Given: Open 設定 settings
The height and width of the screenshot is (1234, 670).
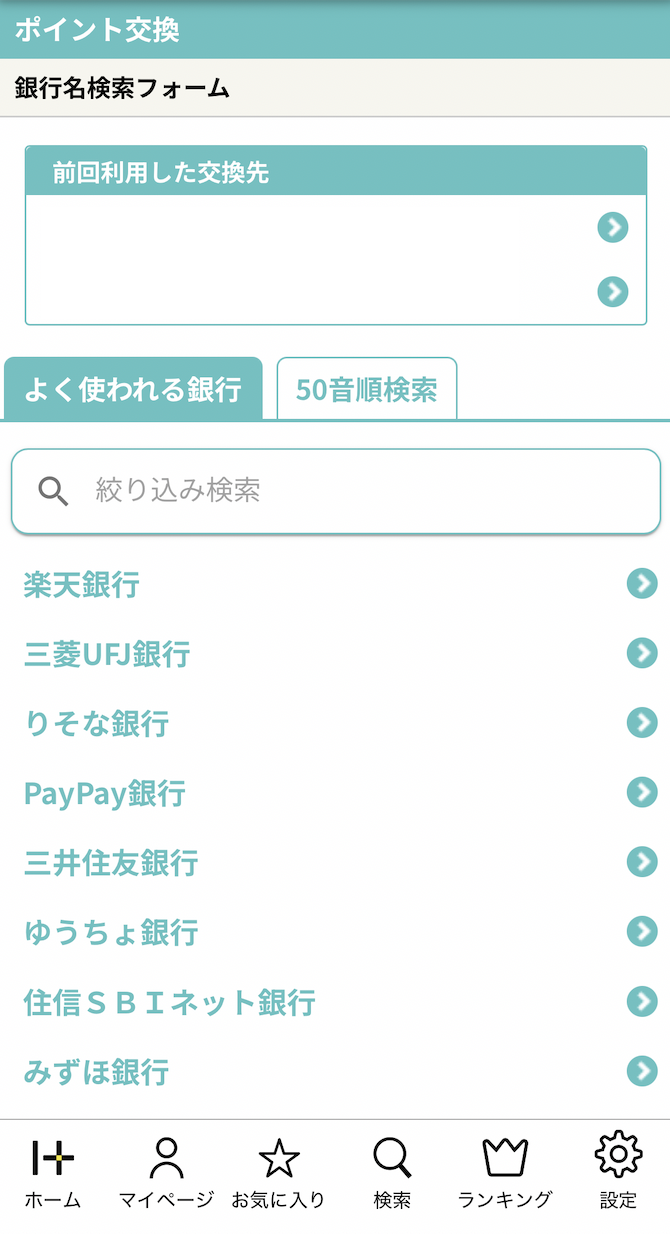Looking at the screenshot, I should pos(618,1174).
